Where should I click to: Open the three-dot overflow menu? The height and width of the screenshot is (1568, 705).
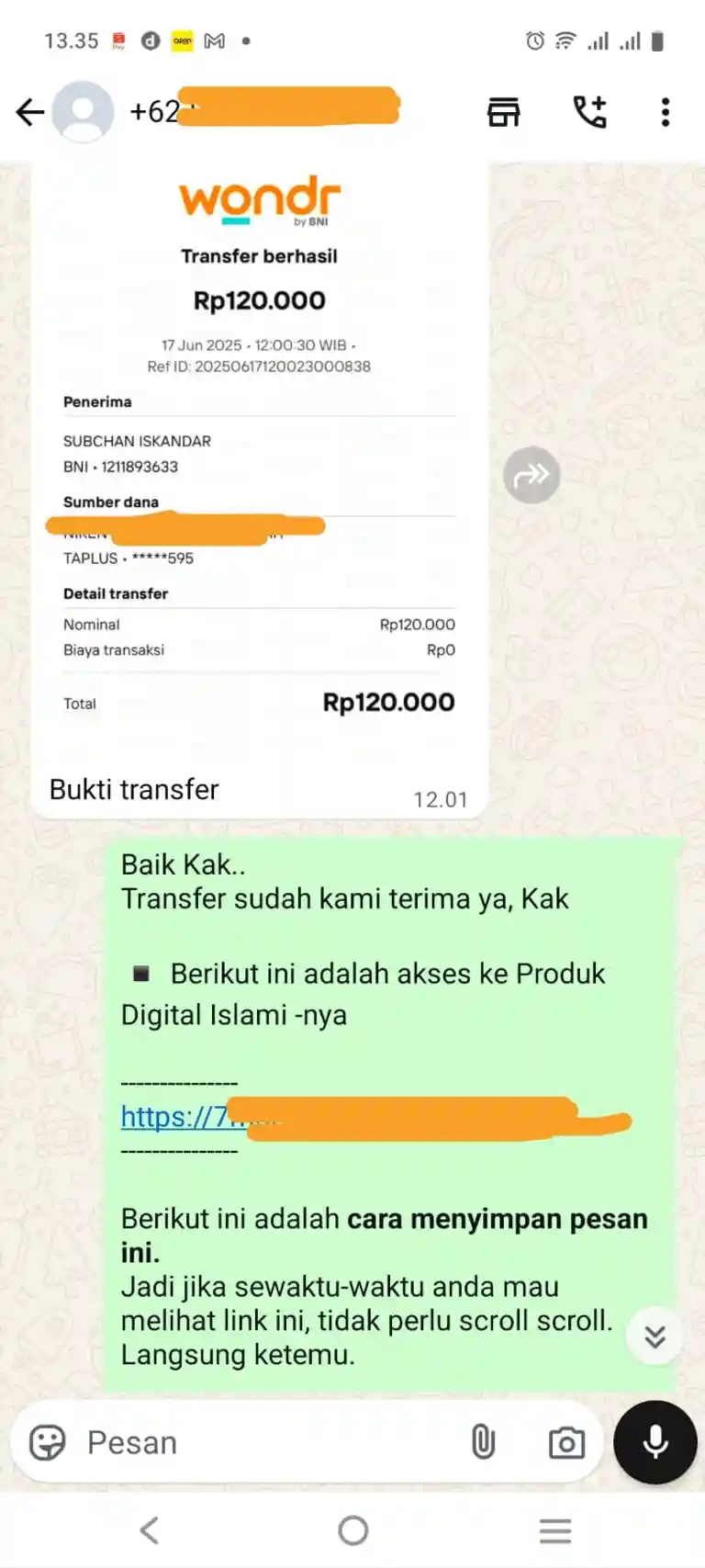point(666,112)
